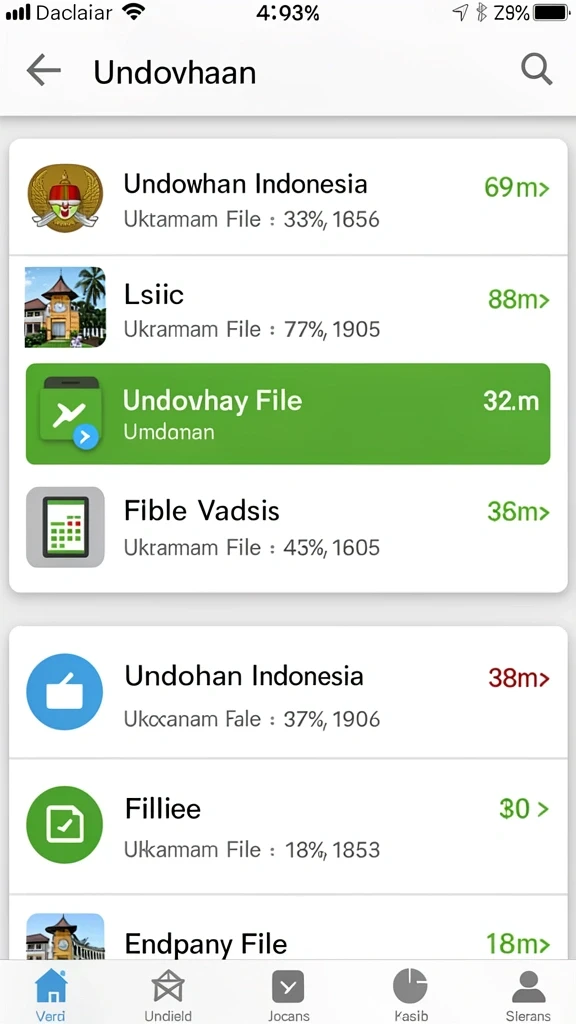The width and height of the screenshot is (576, 1024).
Task: Open search with the magnifier icon
Action: click(x=537, y=69)
